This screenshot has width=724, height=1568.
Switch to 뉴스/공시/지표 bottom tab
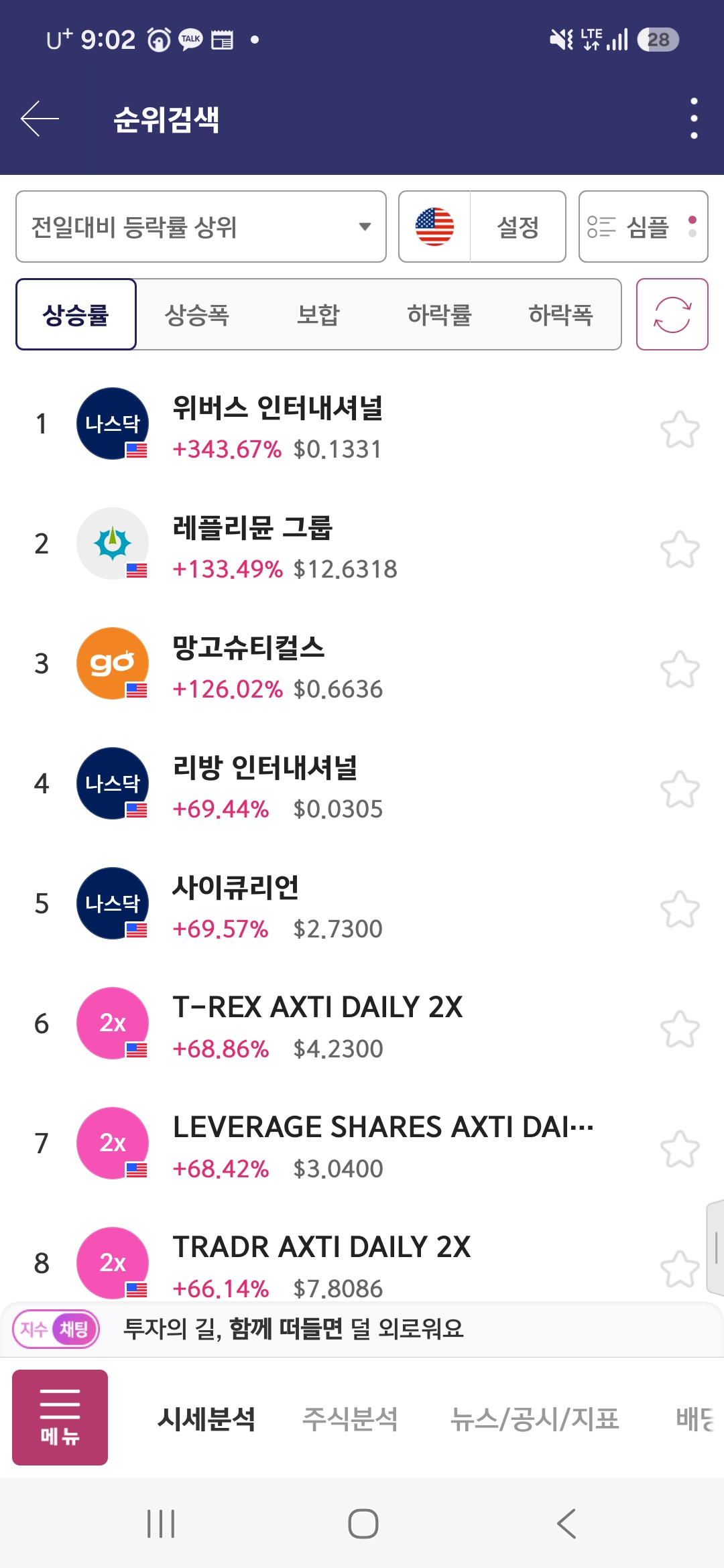point(534,1419)
